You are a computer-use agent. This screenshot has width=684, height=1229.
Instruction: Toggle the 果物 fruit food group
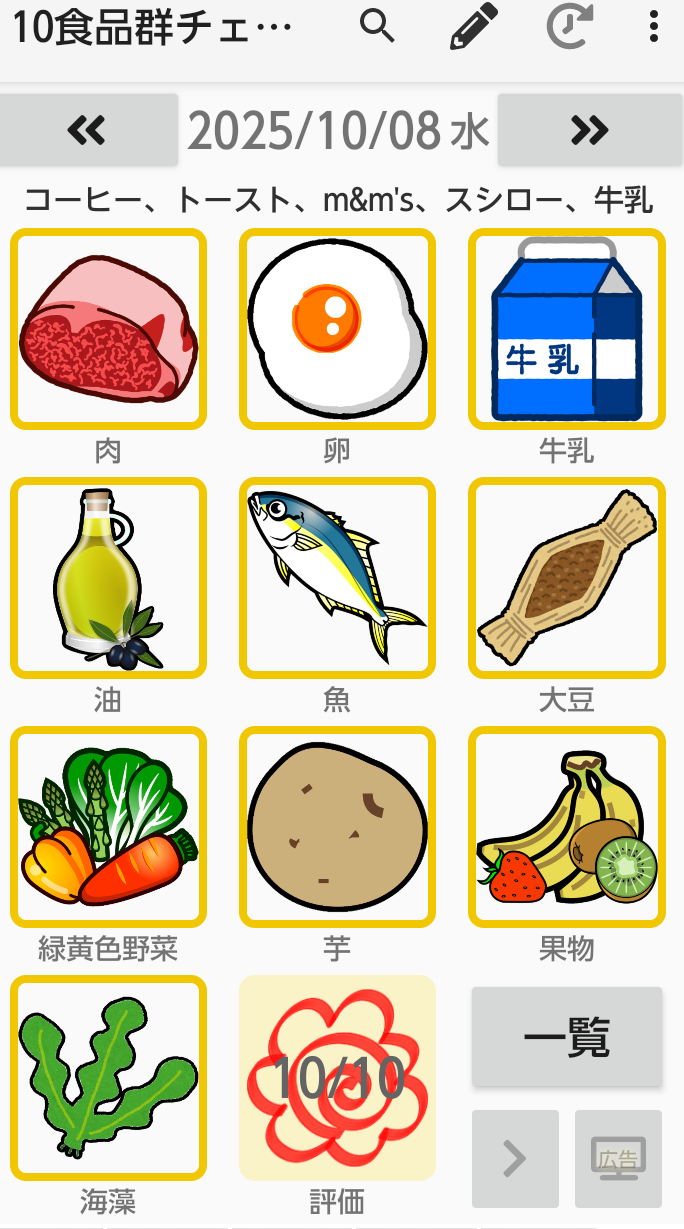[x=567, y=827]
